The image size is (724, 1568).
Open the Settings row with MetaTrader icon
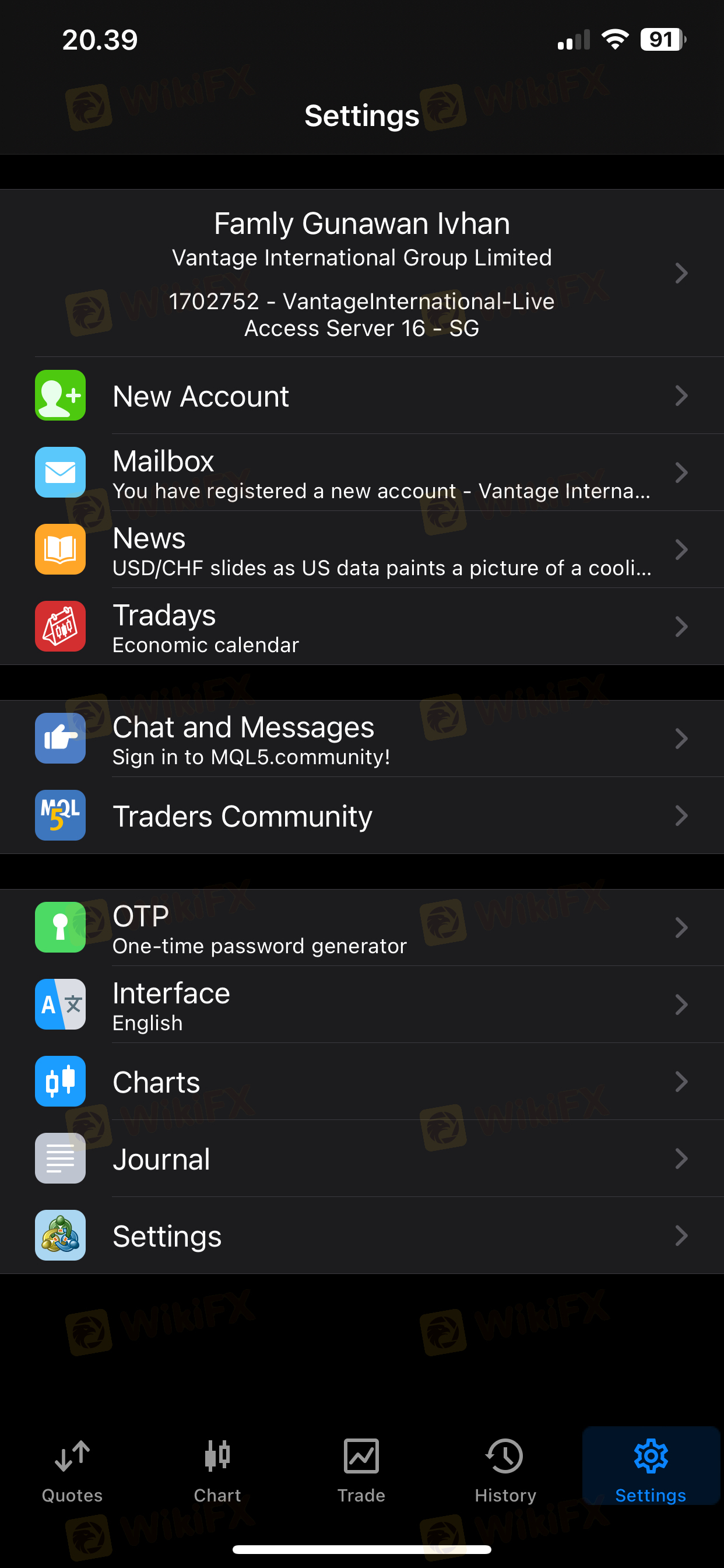click(x=362, y=1235)
